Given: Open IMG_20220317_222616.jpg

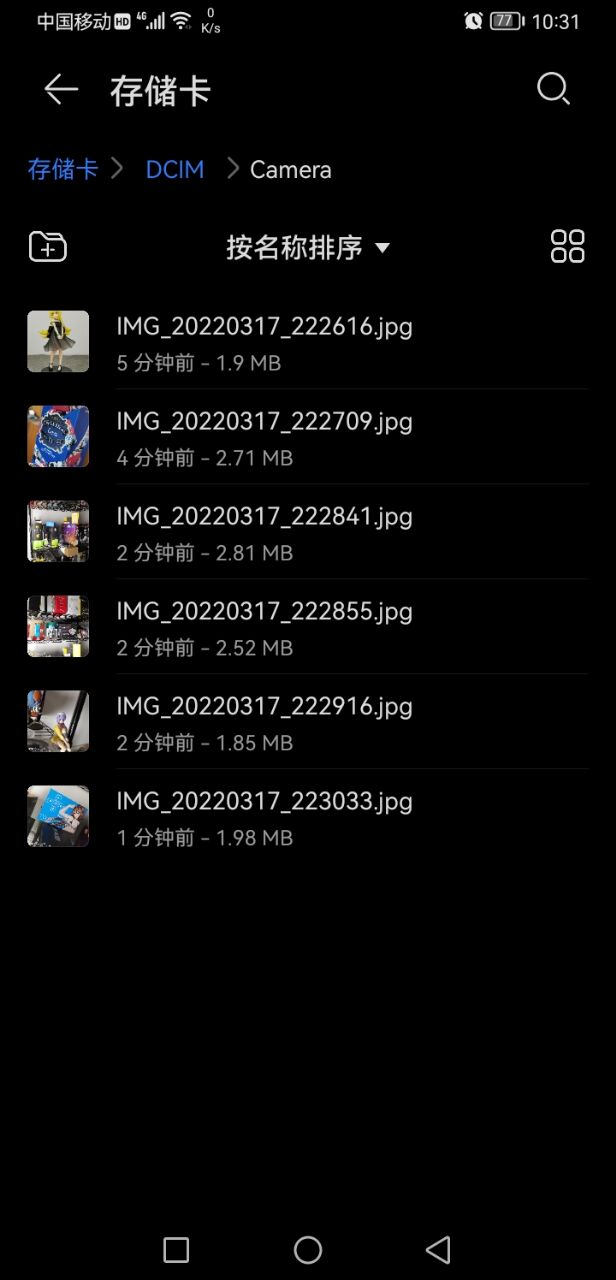Looking at the screenshot, I should point(264,342).
